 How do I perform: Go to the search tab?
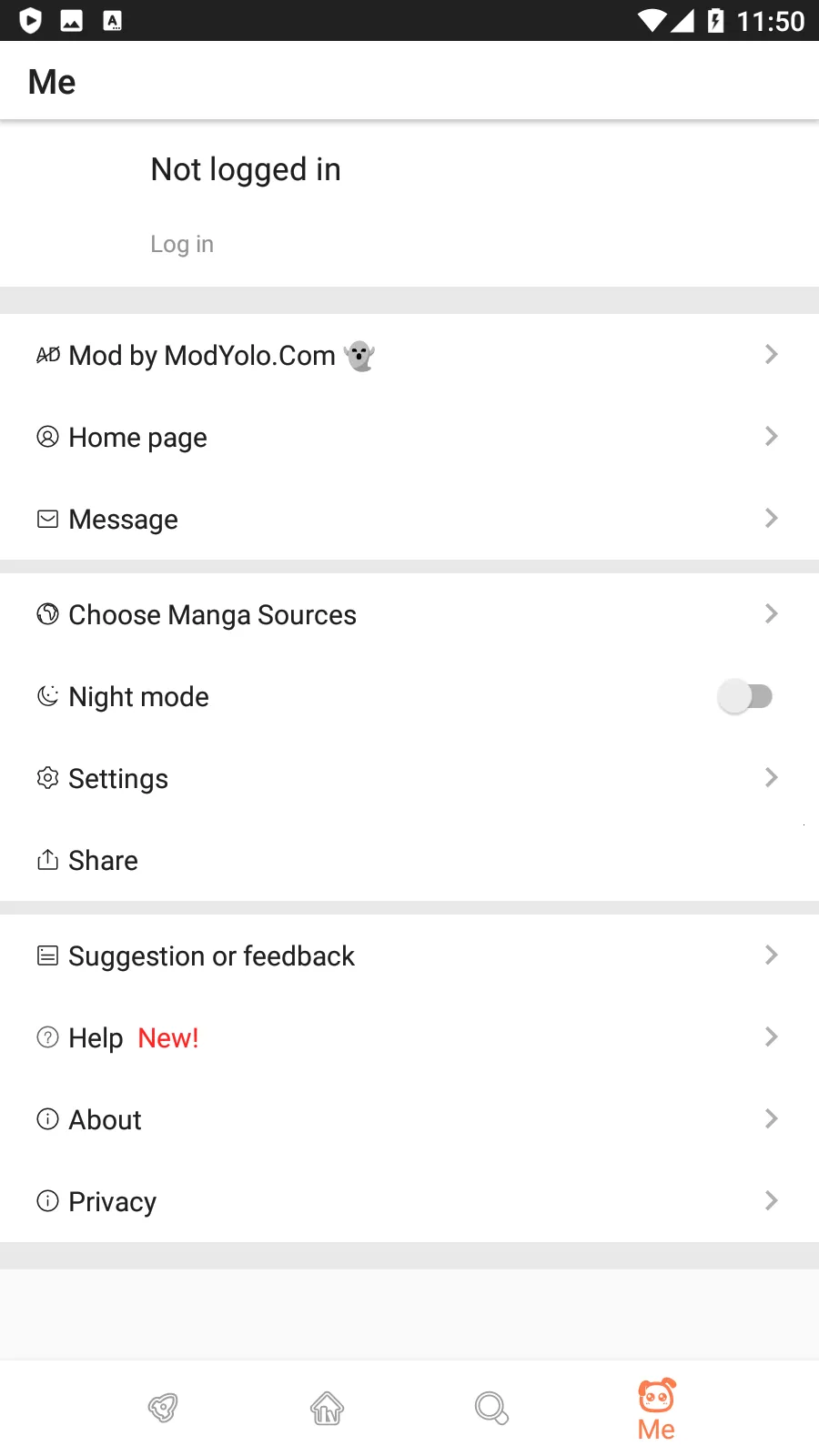pyautogui.click(x=491, y=1408)
